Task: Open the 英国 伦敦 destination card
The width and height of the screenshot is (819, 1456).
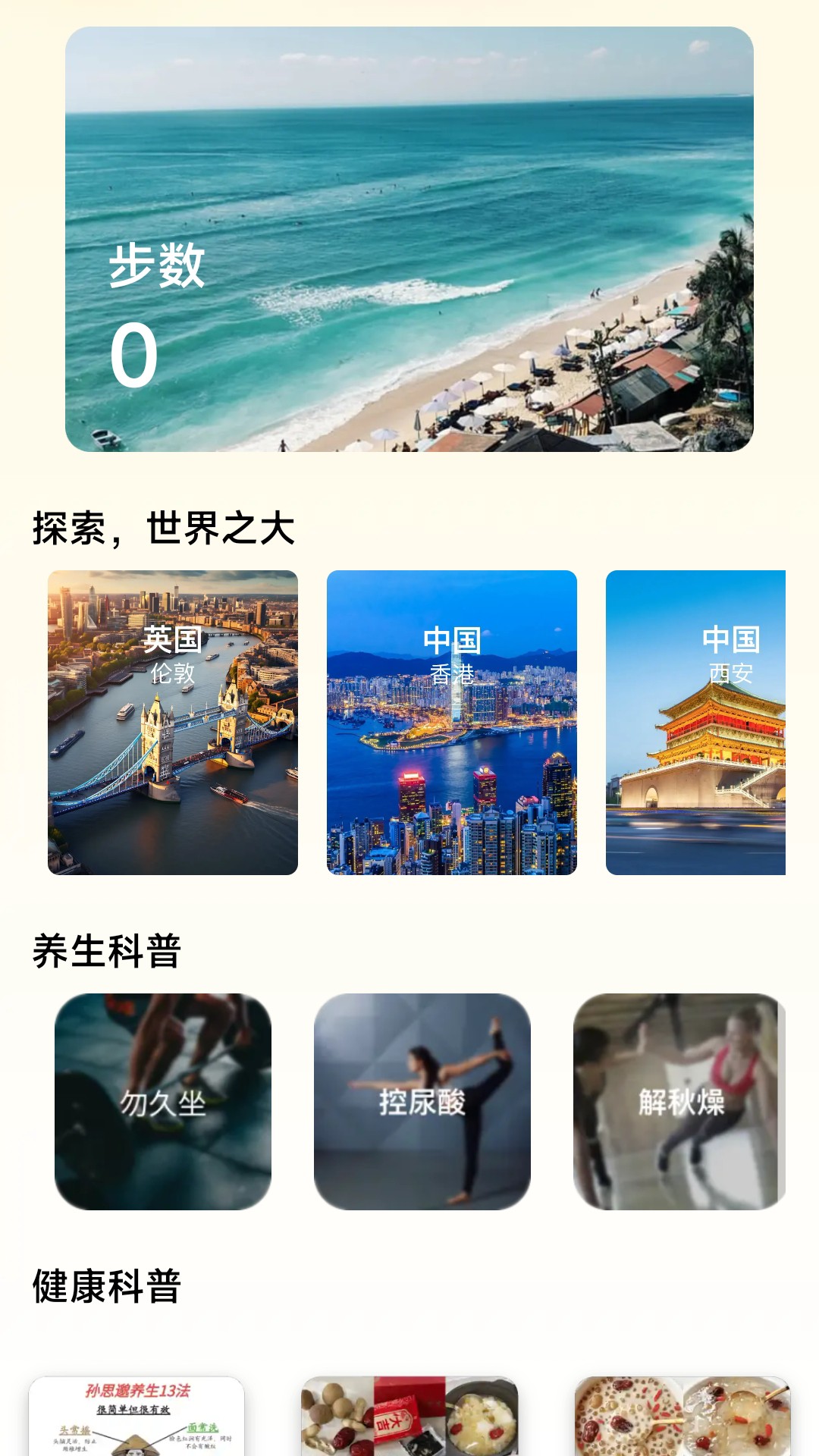Action: [x=173, y=722]
